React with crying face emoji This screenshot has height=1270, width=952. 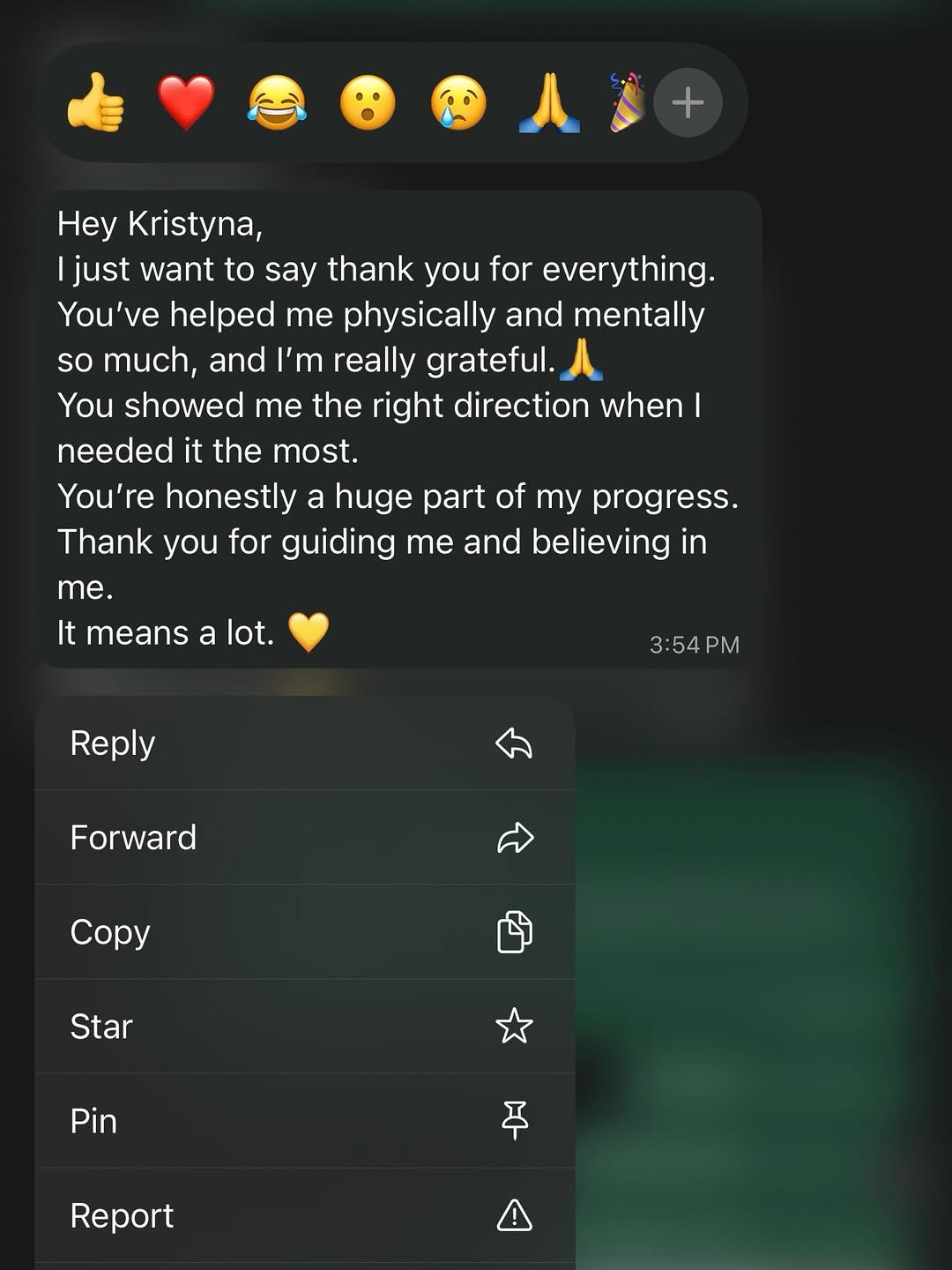coord(458,102)
